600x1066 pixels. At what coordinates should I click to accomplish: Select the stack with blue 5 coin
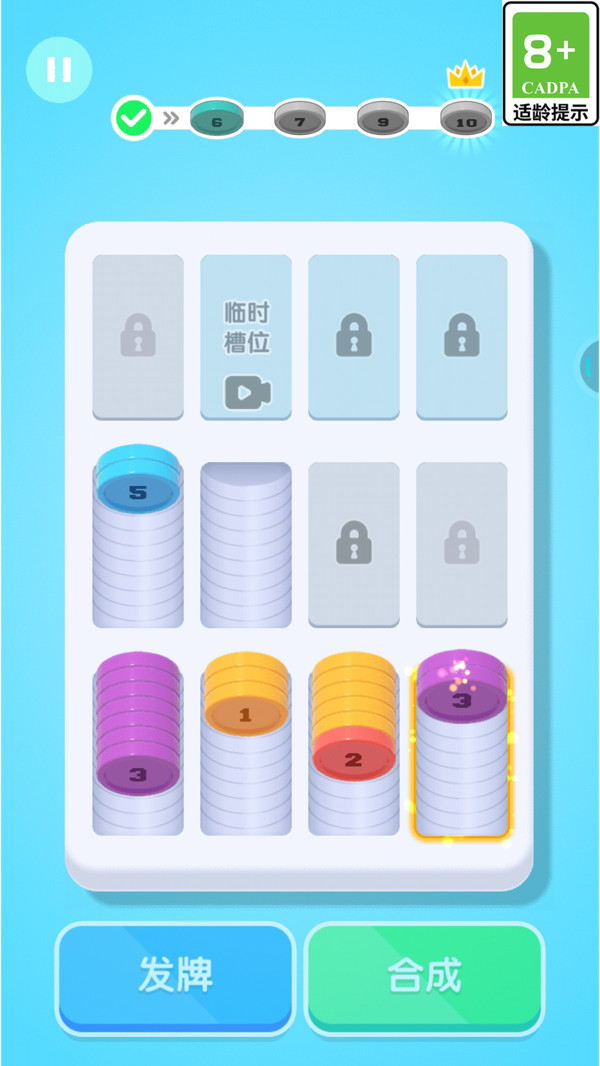tap(138, 540)
